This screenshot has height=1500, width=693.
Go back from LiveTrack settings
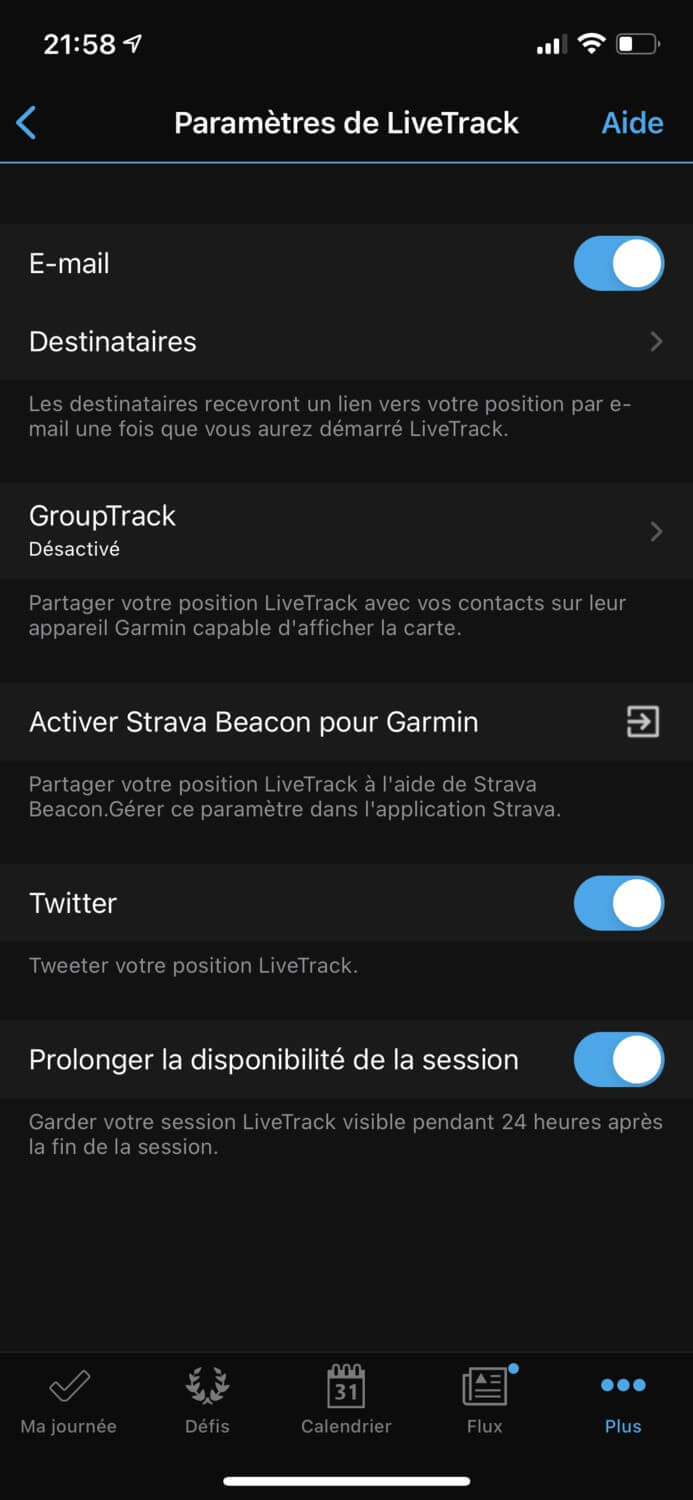pyautogui.click(x=27, y=123)
